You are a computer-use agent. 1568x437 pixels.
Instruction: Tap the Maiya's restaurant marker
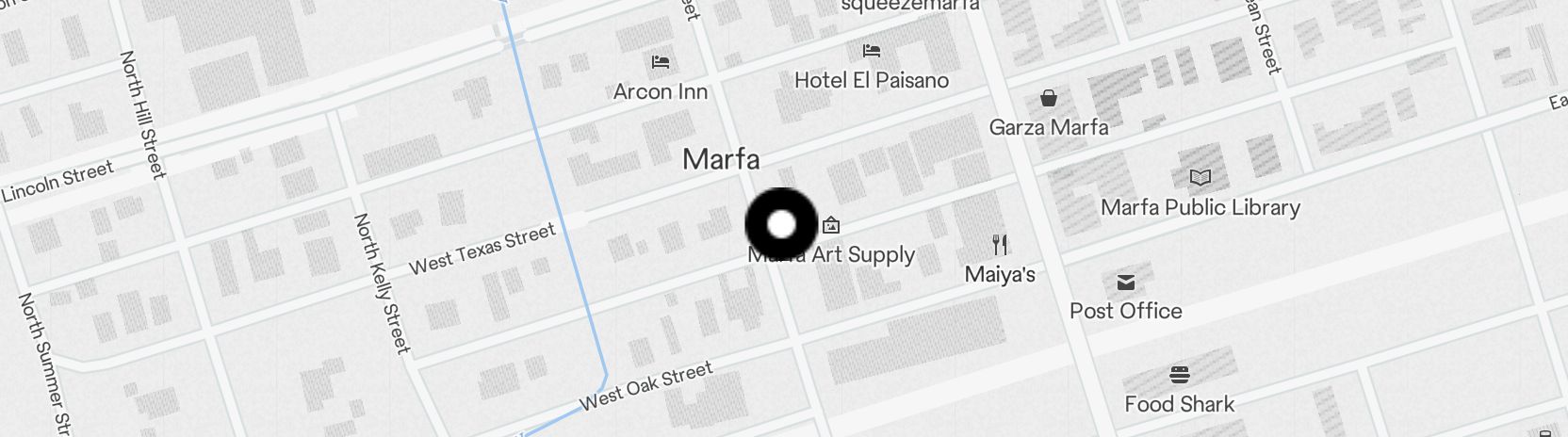(1000, 246)
